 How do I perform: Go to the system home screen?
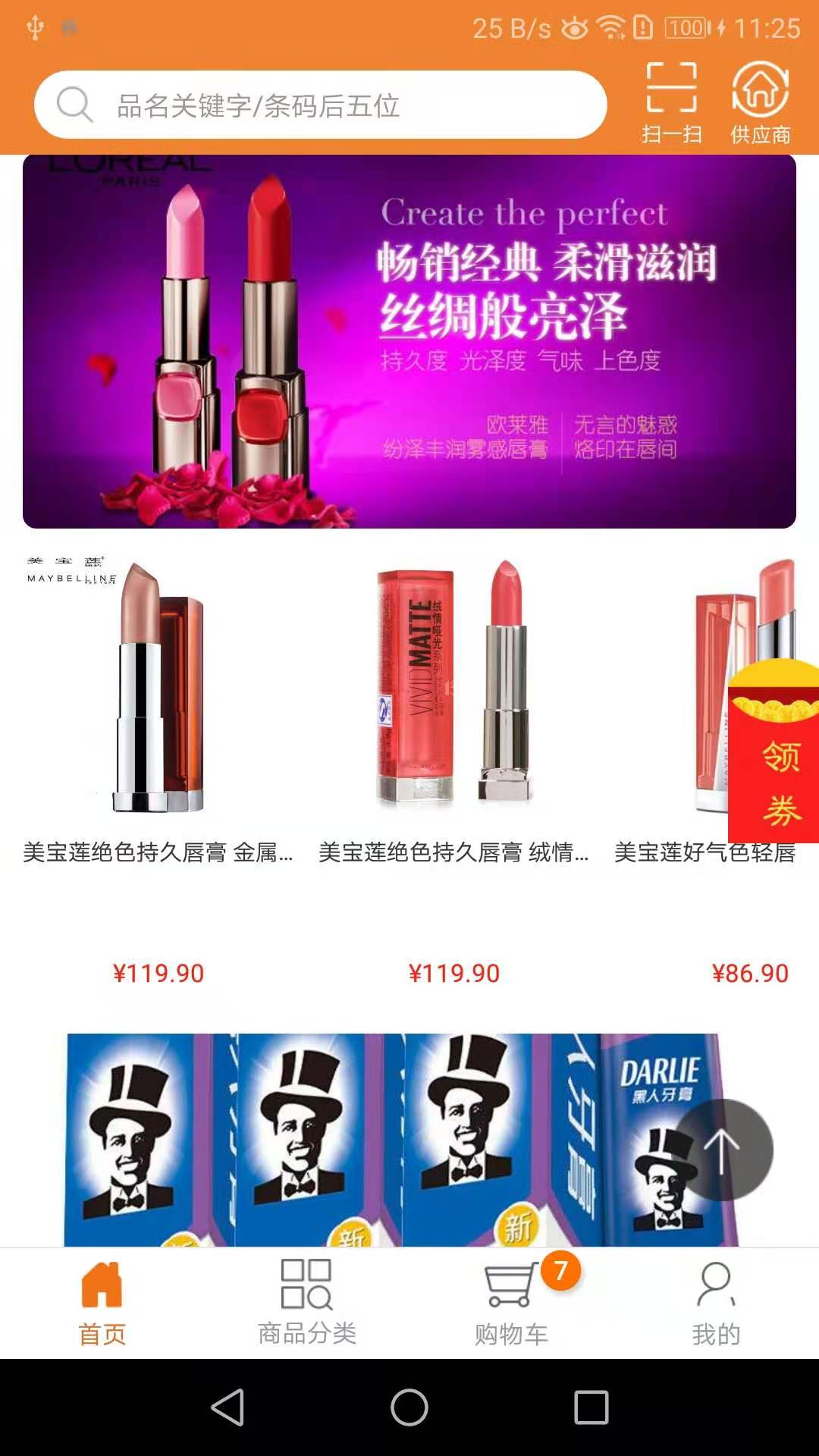(409, 1407)
